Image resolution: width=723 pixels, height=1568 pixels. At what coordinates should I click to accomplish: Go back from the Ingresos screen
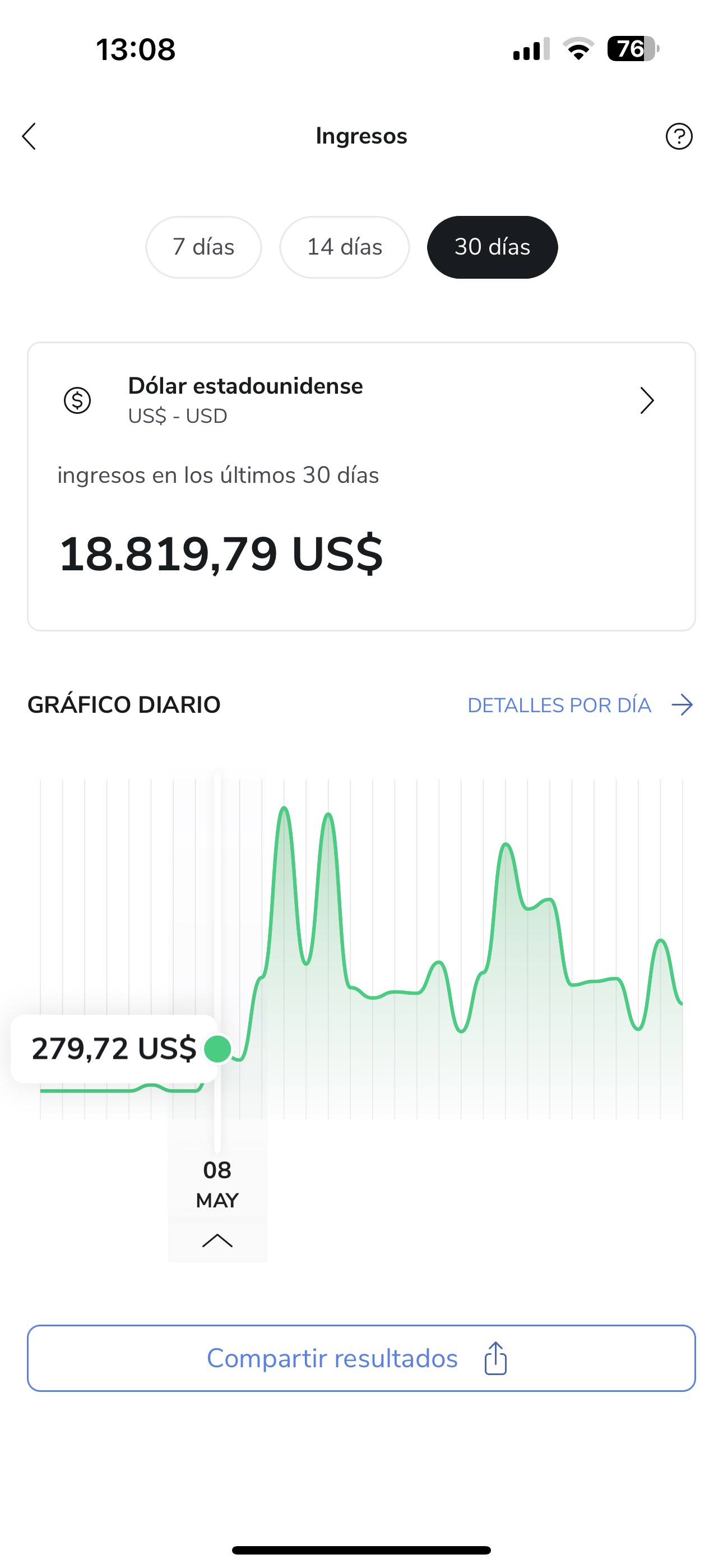[x=29, y=136]
